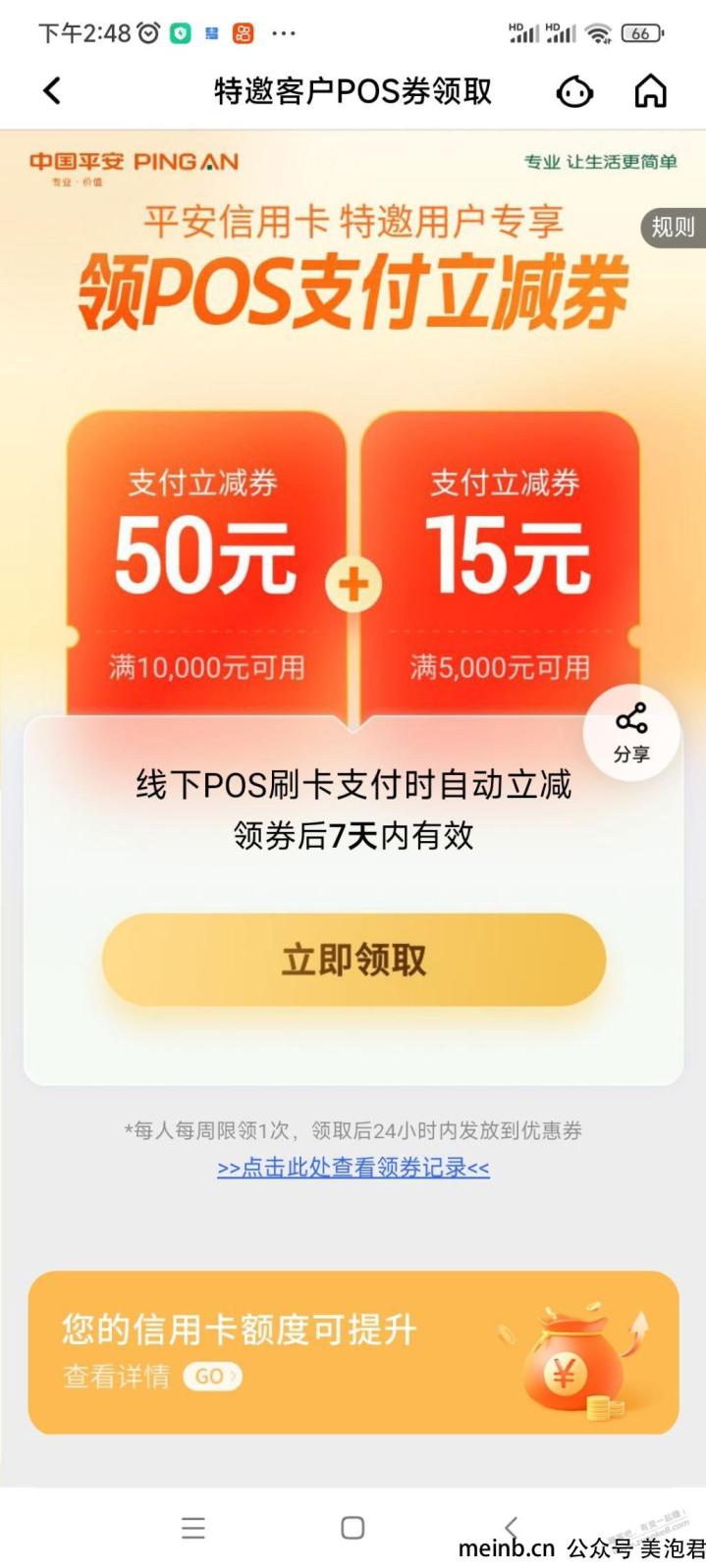
Task: Claim coupons with 立即领取
Action: coord(353,960)
